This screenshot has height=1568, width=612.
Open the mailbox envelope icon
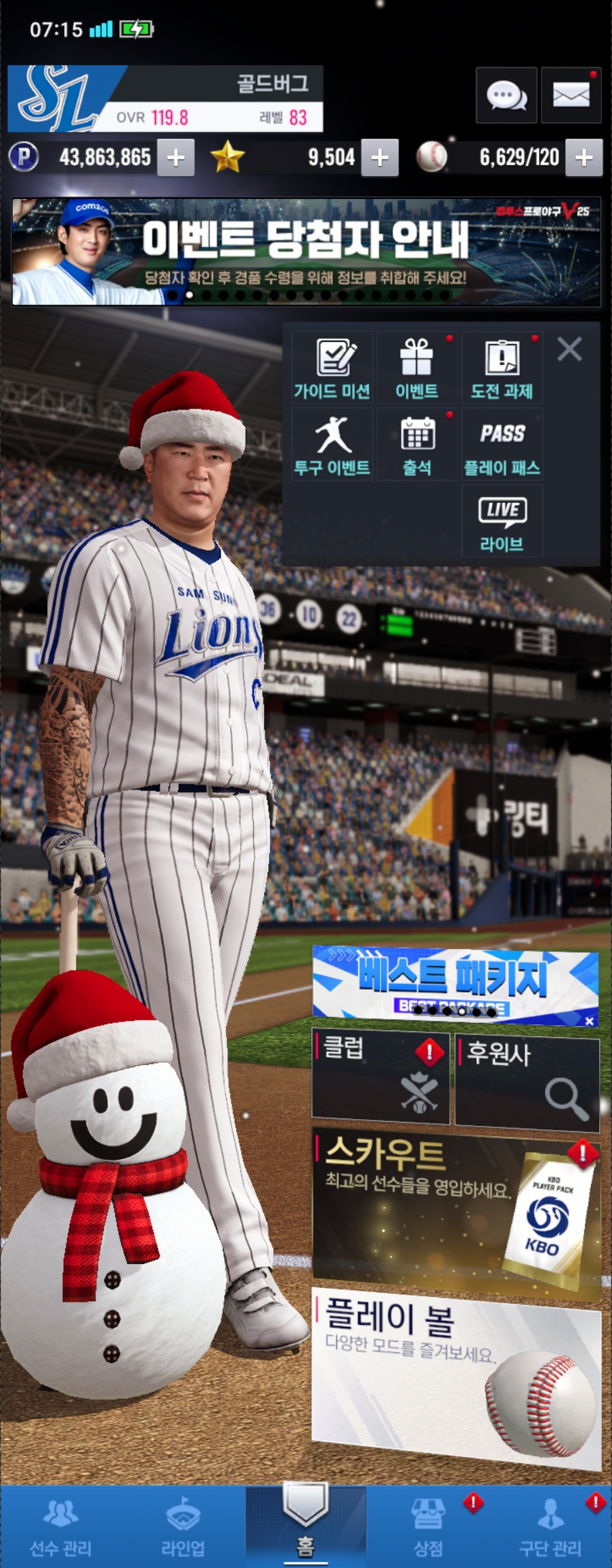[571, 95]
